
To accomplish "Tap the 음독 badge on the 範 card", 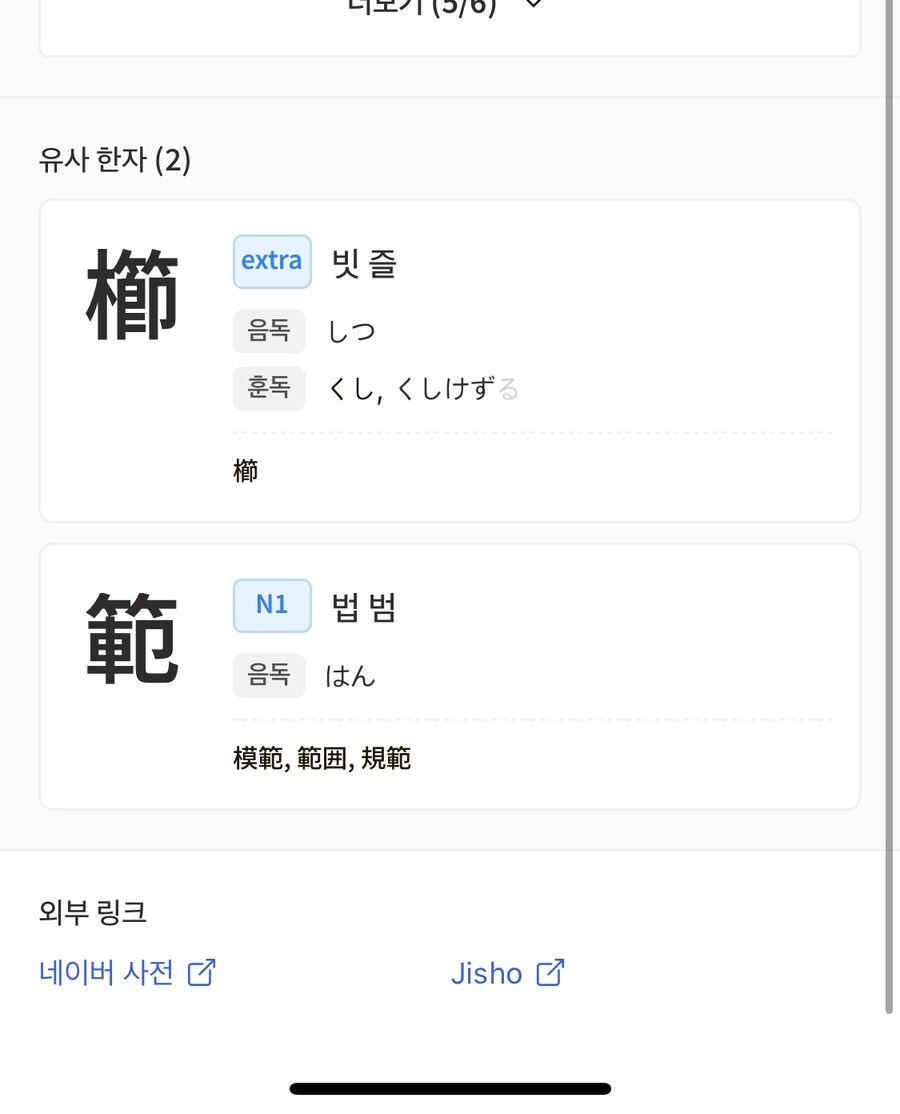I will pyautogui.click(x=268, y=675).
